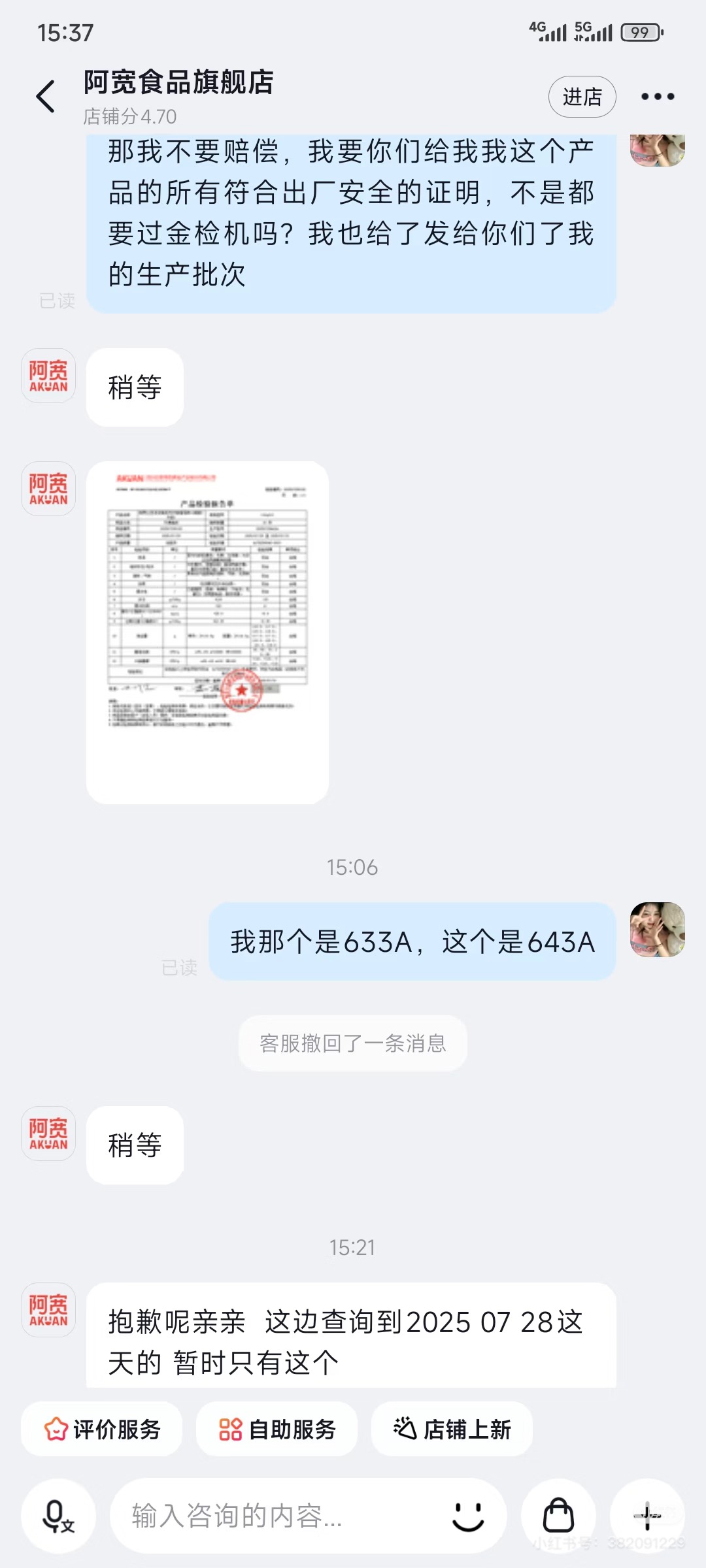Open the three-dot overflow menu
The height and width of the screenshot is (1568, 706).
click(657, 97)
